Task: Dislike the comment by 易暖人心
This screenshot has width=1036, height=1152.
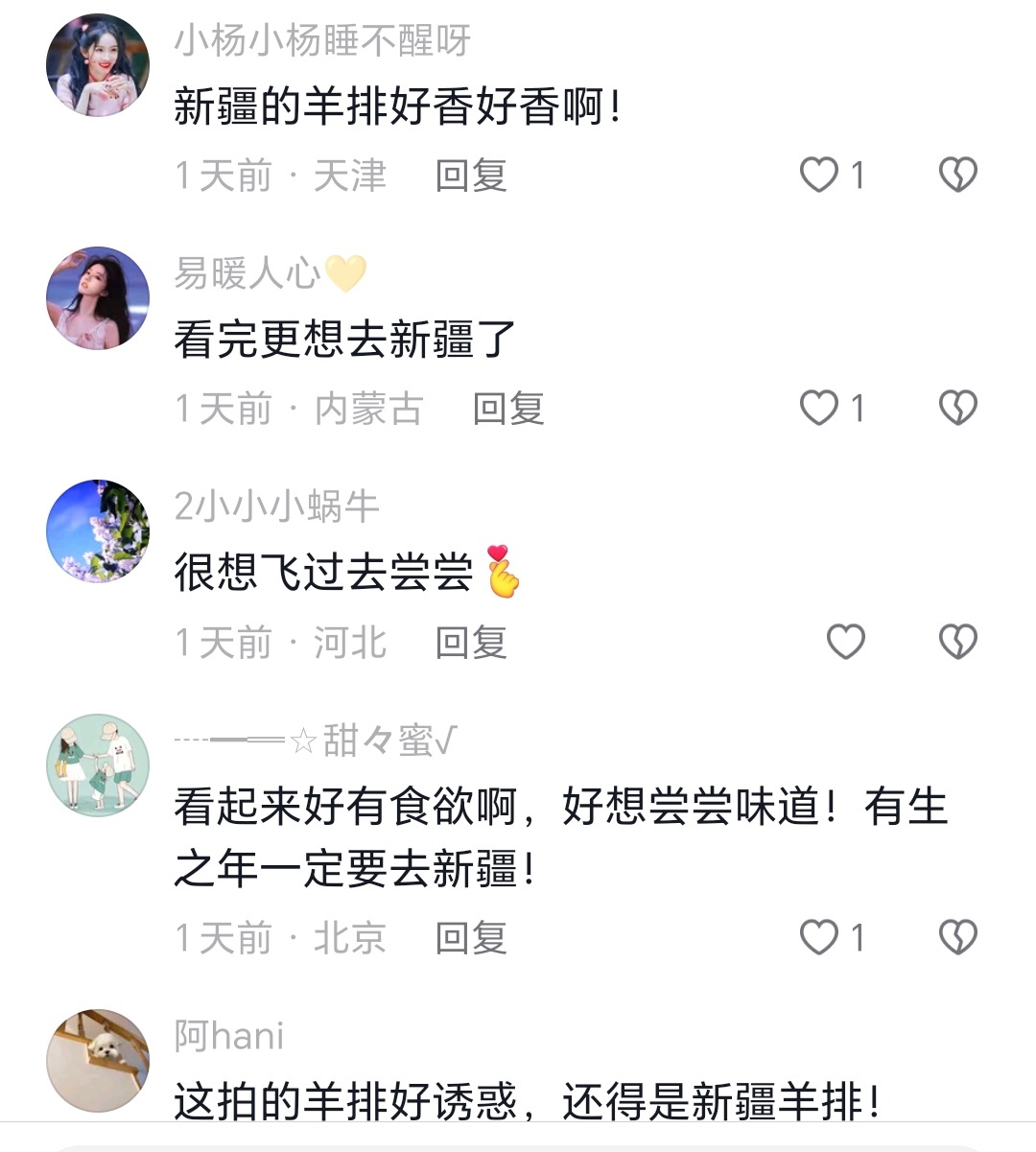Action: [x=957, y=409]
